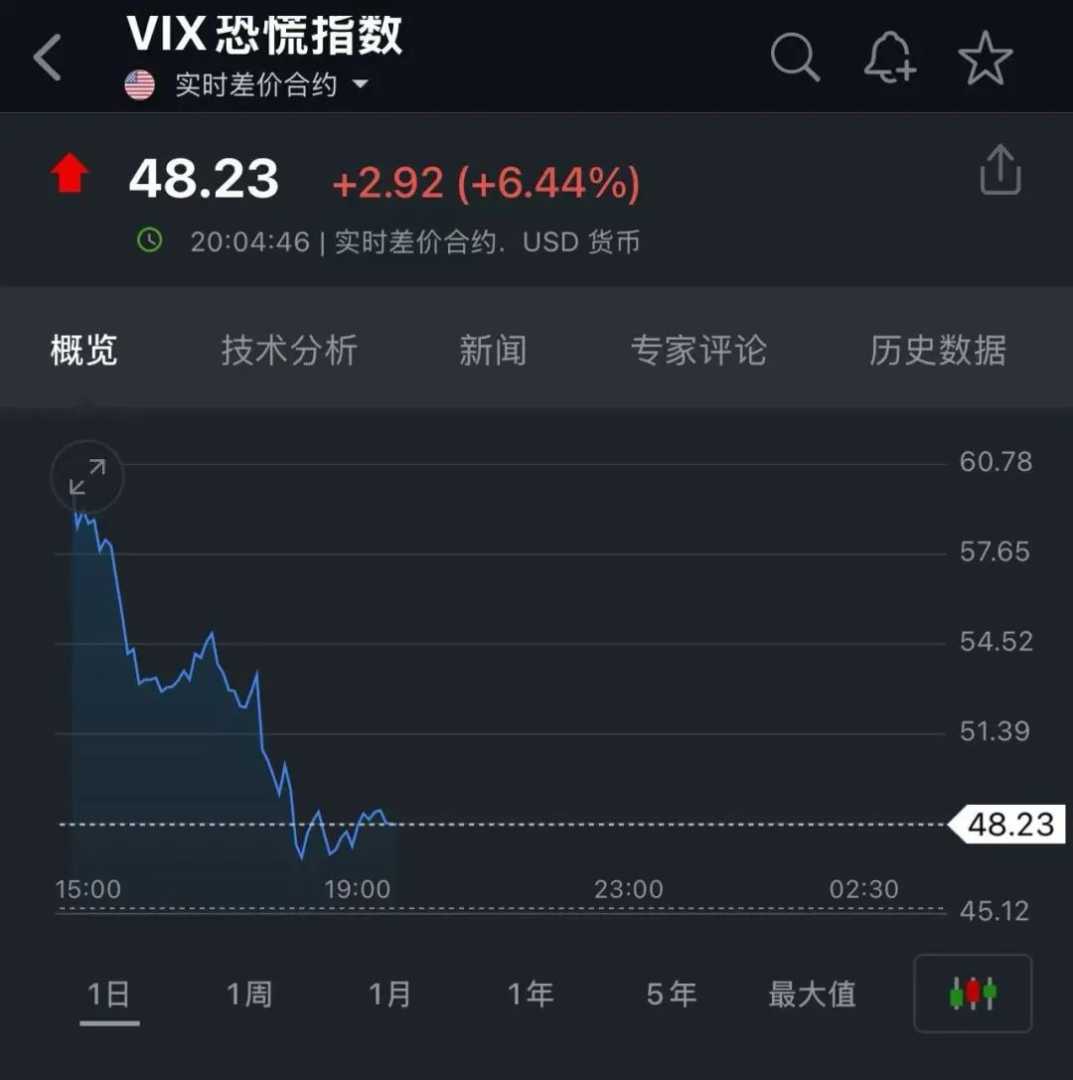
Task: Open the 新闻 tab
Action: click(493, 350)
